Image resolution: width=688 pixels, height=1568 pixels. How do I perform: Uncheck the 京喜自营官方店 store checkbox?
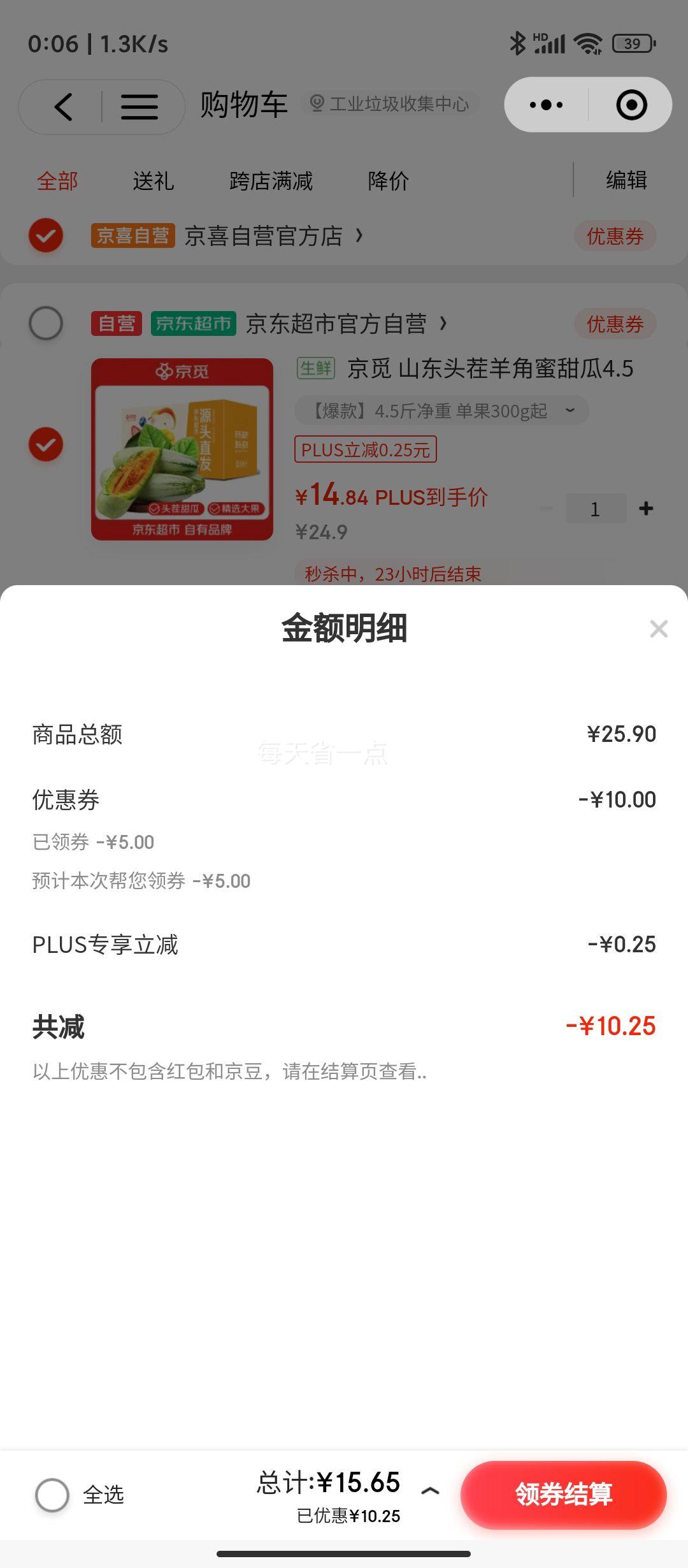[46, 235]
